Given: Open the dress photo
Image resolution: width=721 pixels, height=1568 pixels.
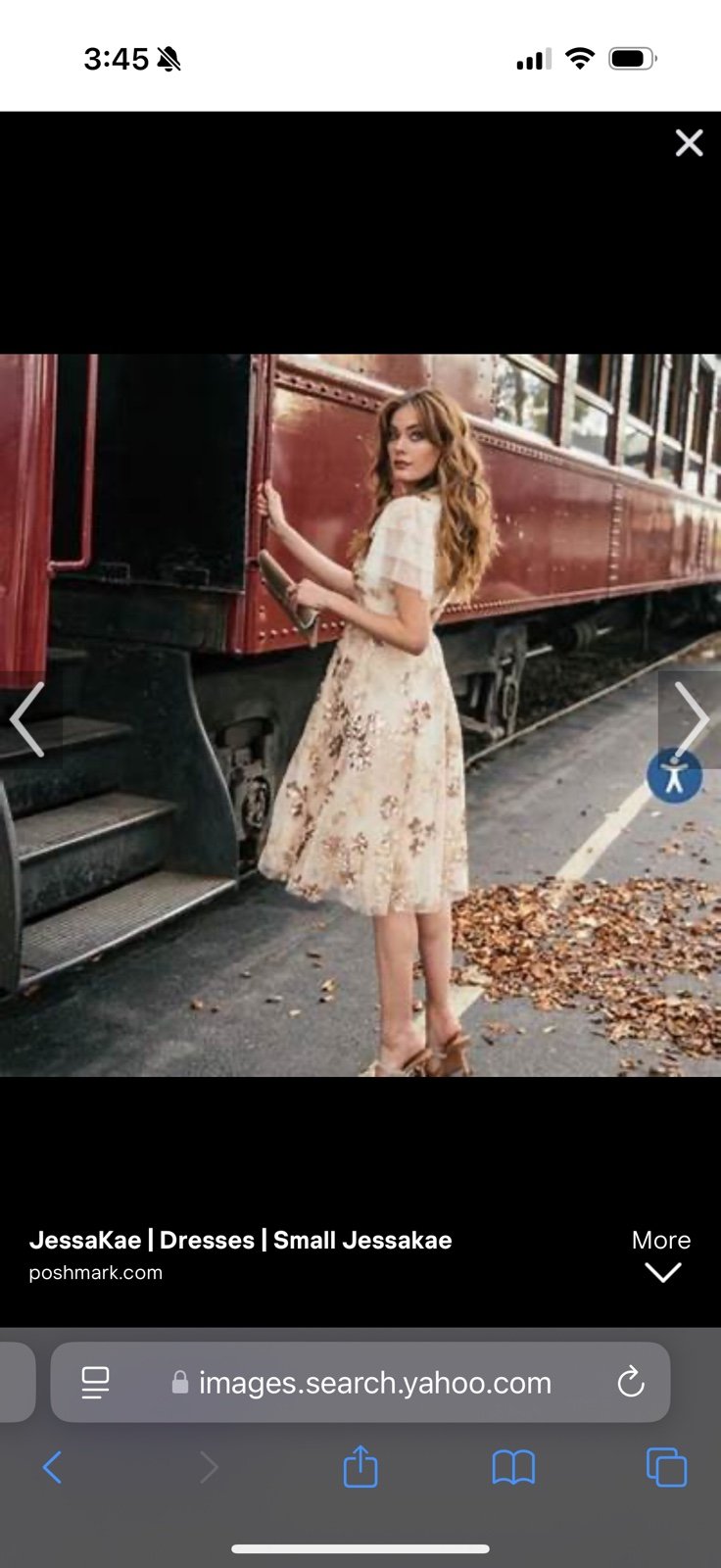Looking at the screenshot, I should click(x=360, y=715).
